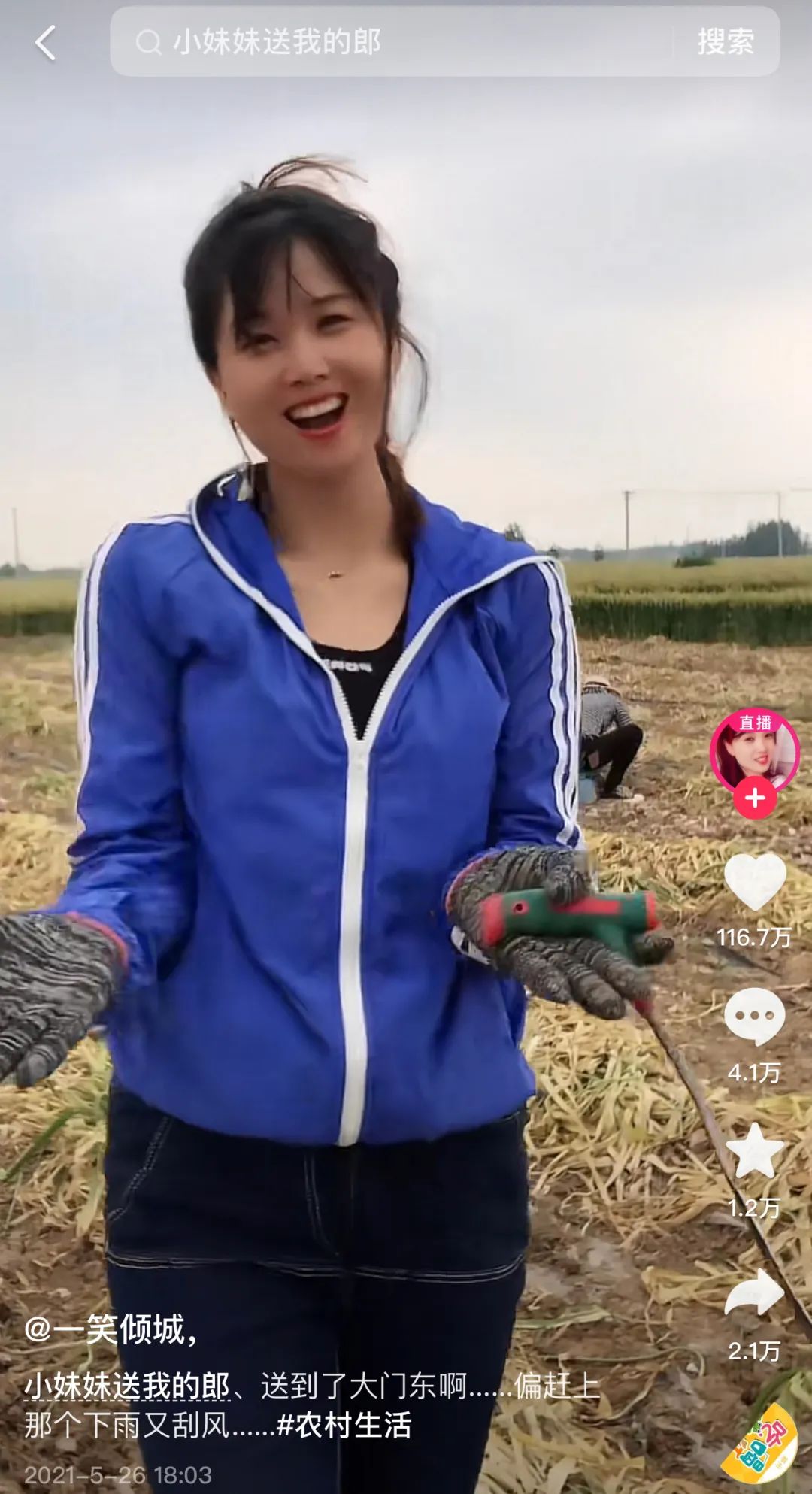Share this video using the arrow icon
The image size is (812, 1494).
click(x=754, y=1292)
